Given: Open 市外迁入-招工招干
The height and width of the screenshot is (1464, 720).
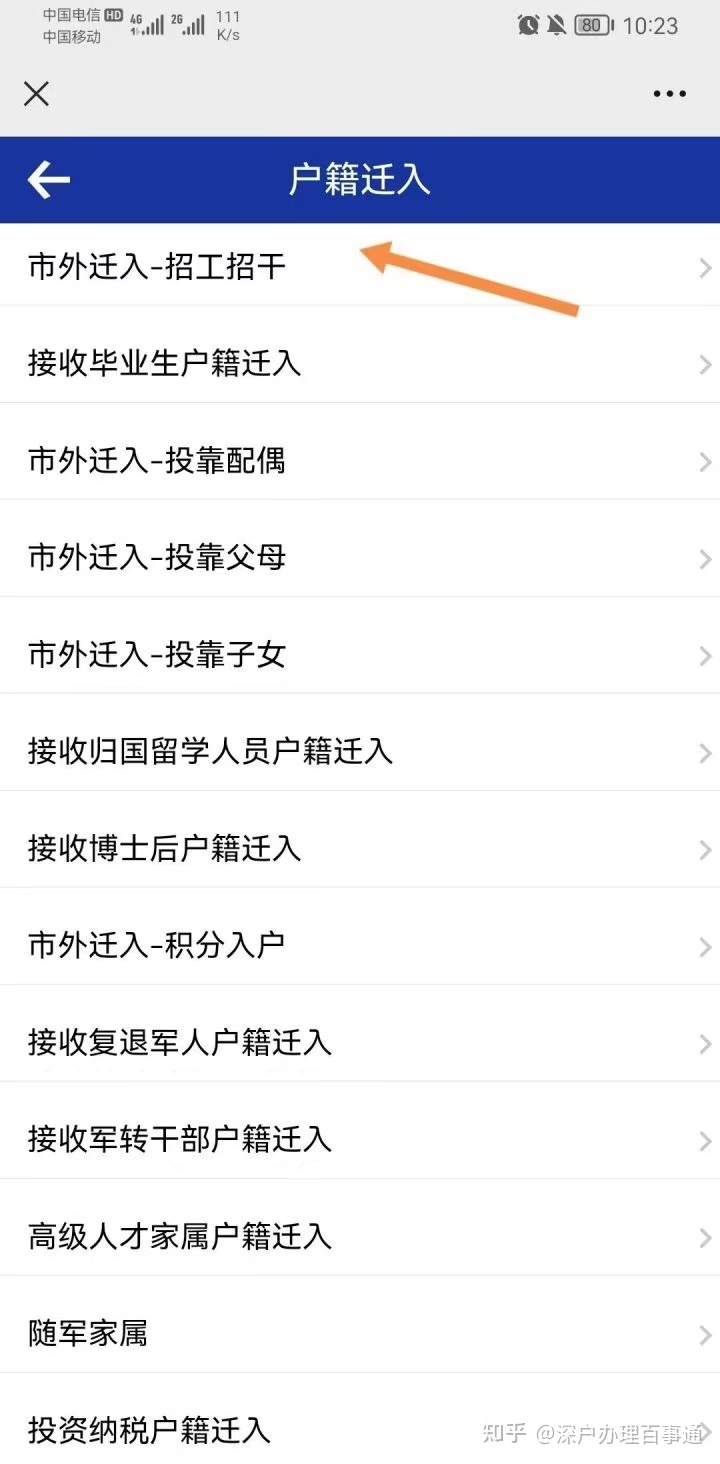Looking at the screenshot, I should [x=360, y=266].
